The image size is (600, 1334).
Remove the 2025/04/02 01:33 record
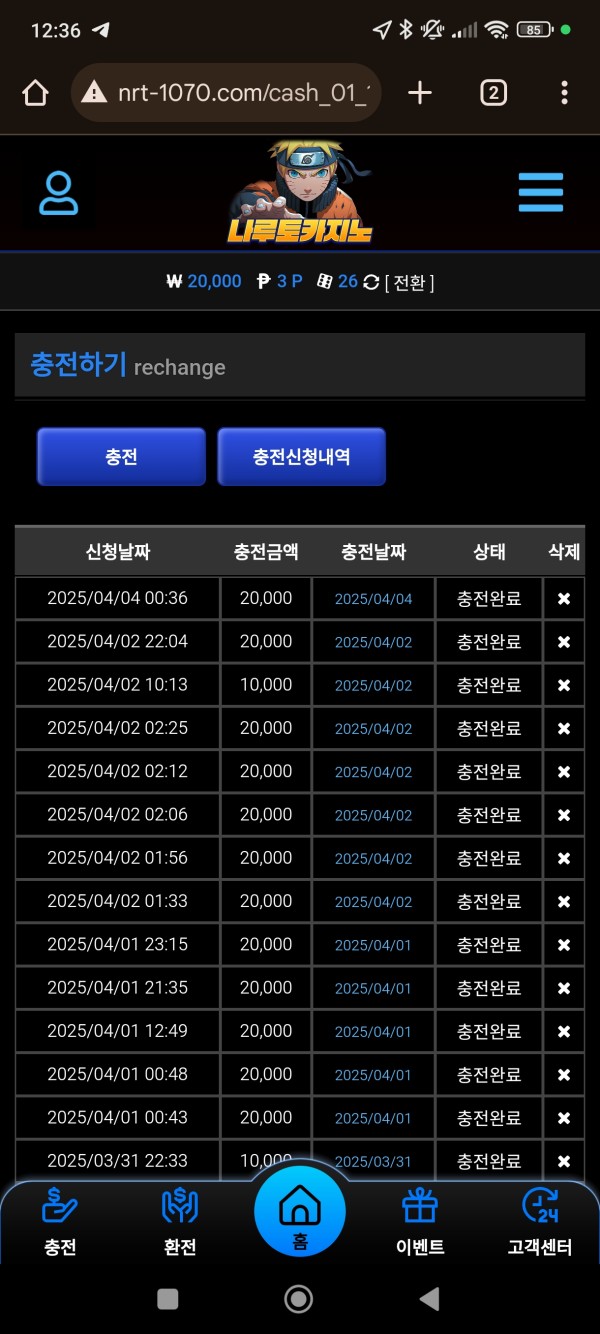coord(563,902)
